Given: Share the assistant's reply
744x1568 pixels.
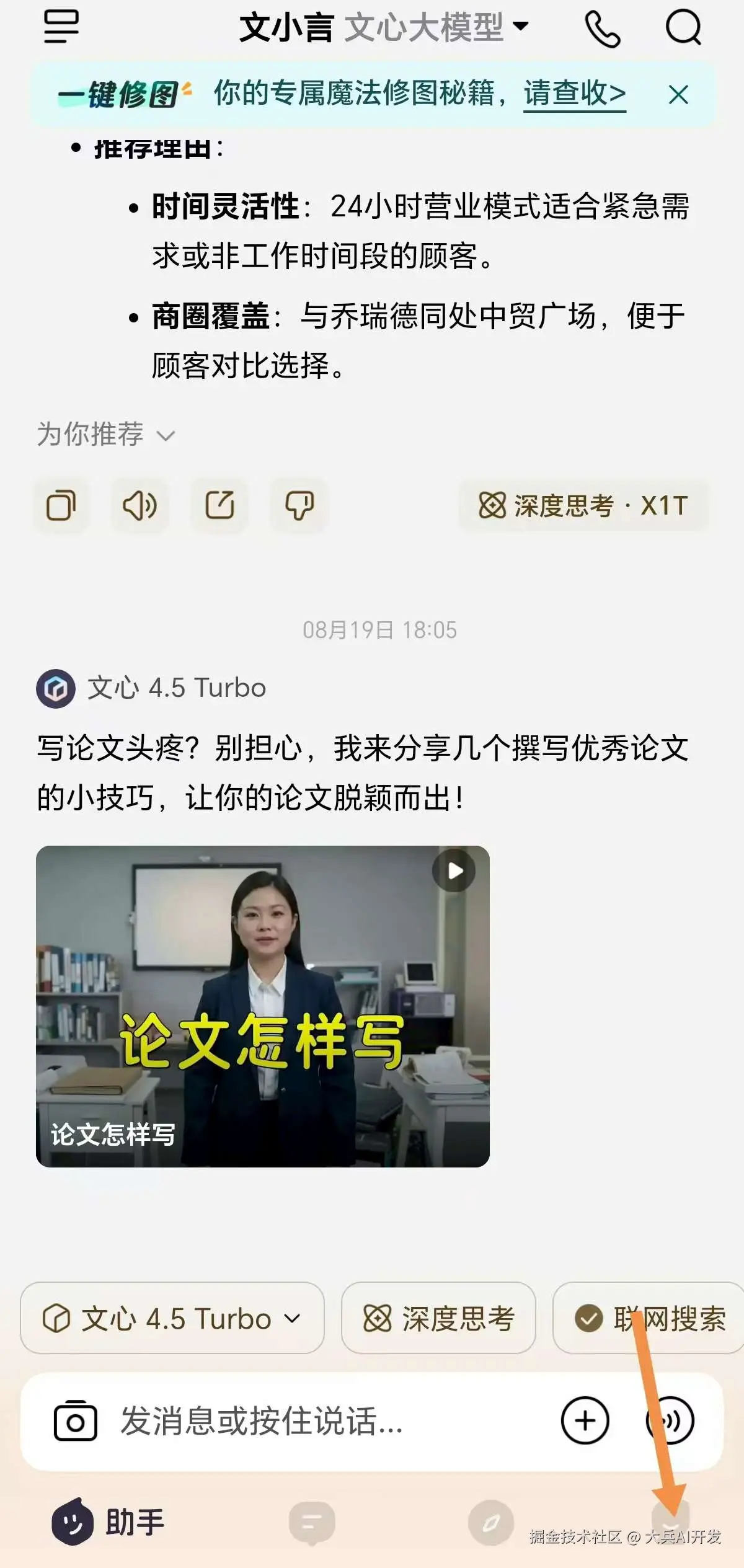Looking at the screenshot, I should [x=219, y=505].
